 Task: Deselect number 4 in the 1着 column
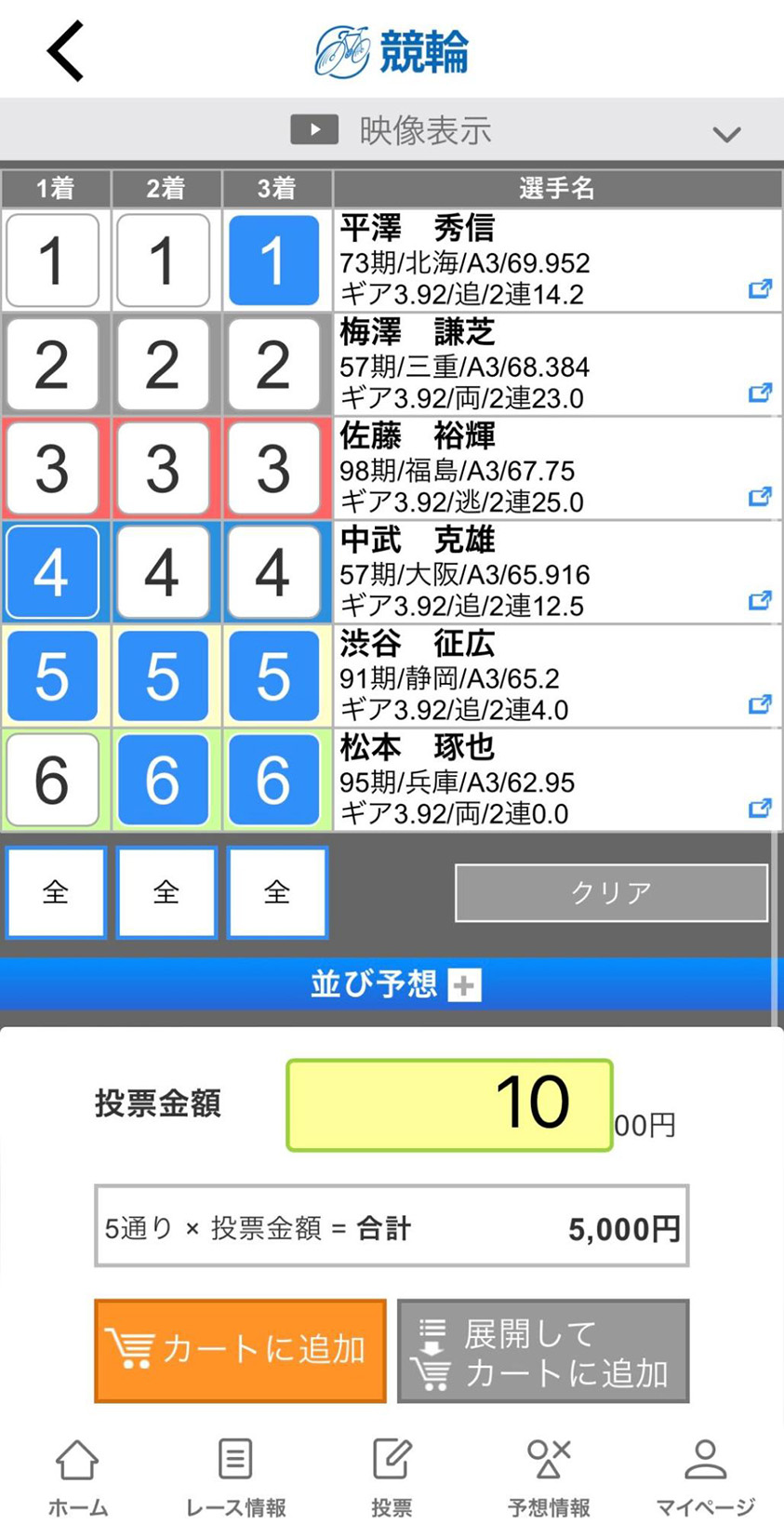[52, 572]
